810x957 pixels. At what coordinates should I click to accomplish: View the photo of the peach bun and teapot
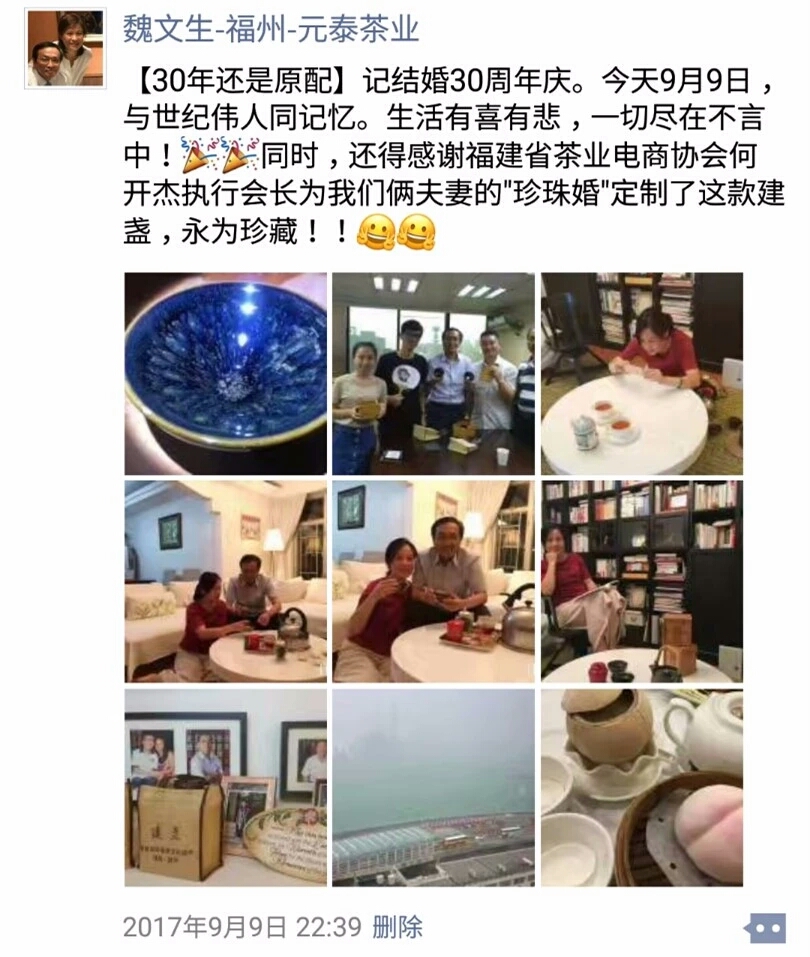tap(642, 787)
